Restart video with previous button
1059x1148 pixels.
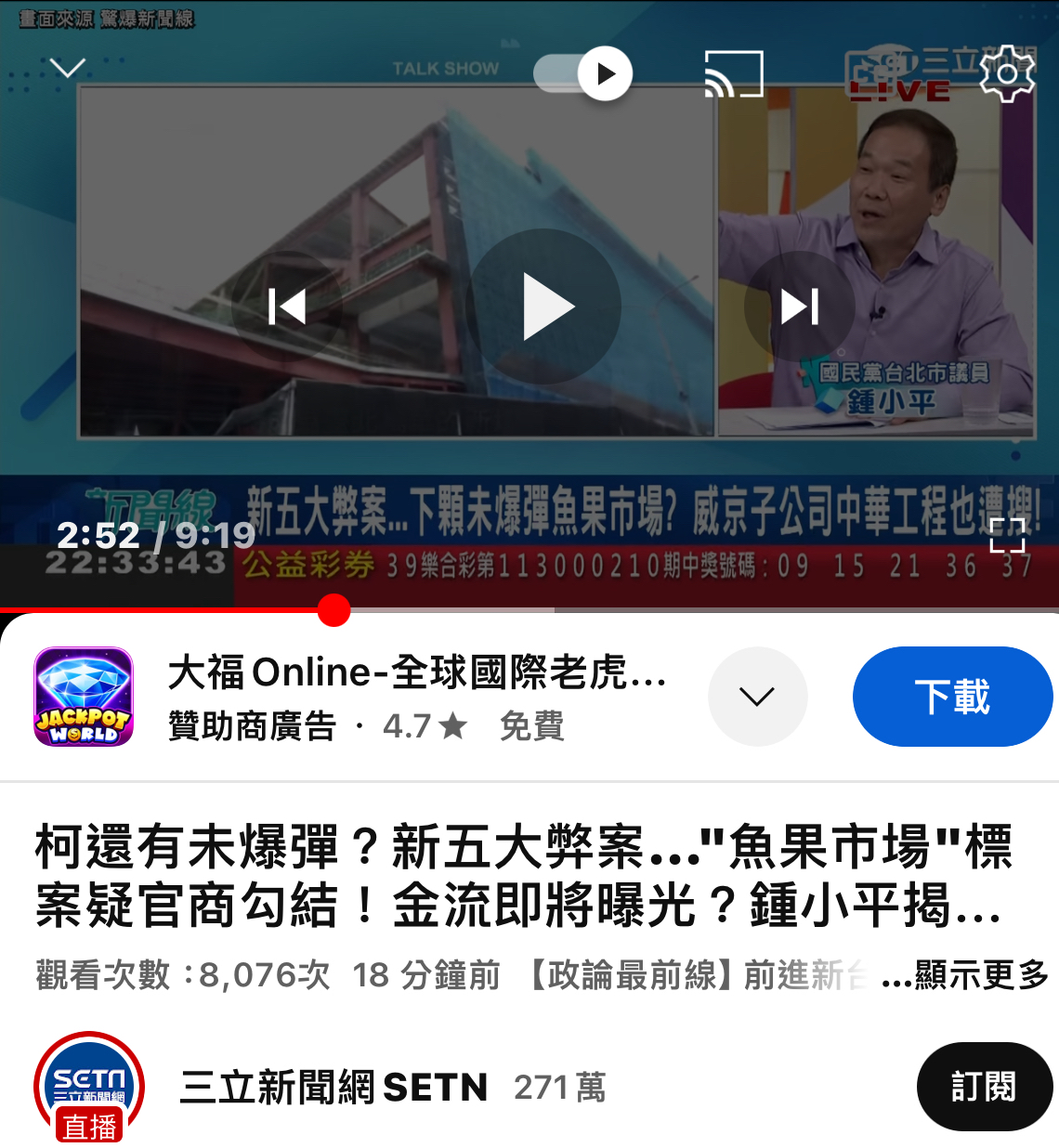(x=288, y=307)
